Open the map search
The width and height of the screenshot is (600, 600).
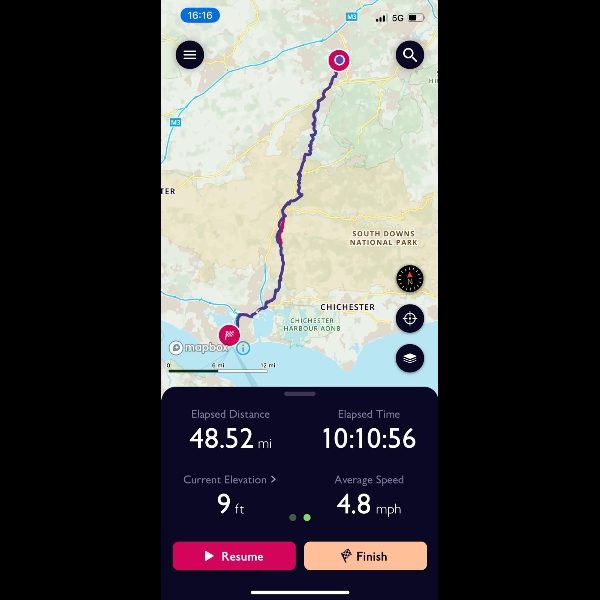pos(410,55)
